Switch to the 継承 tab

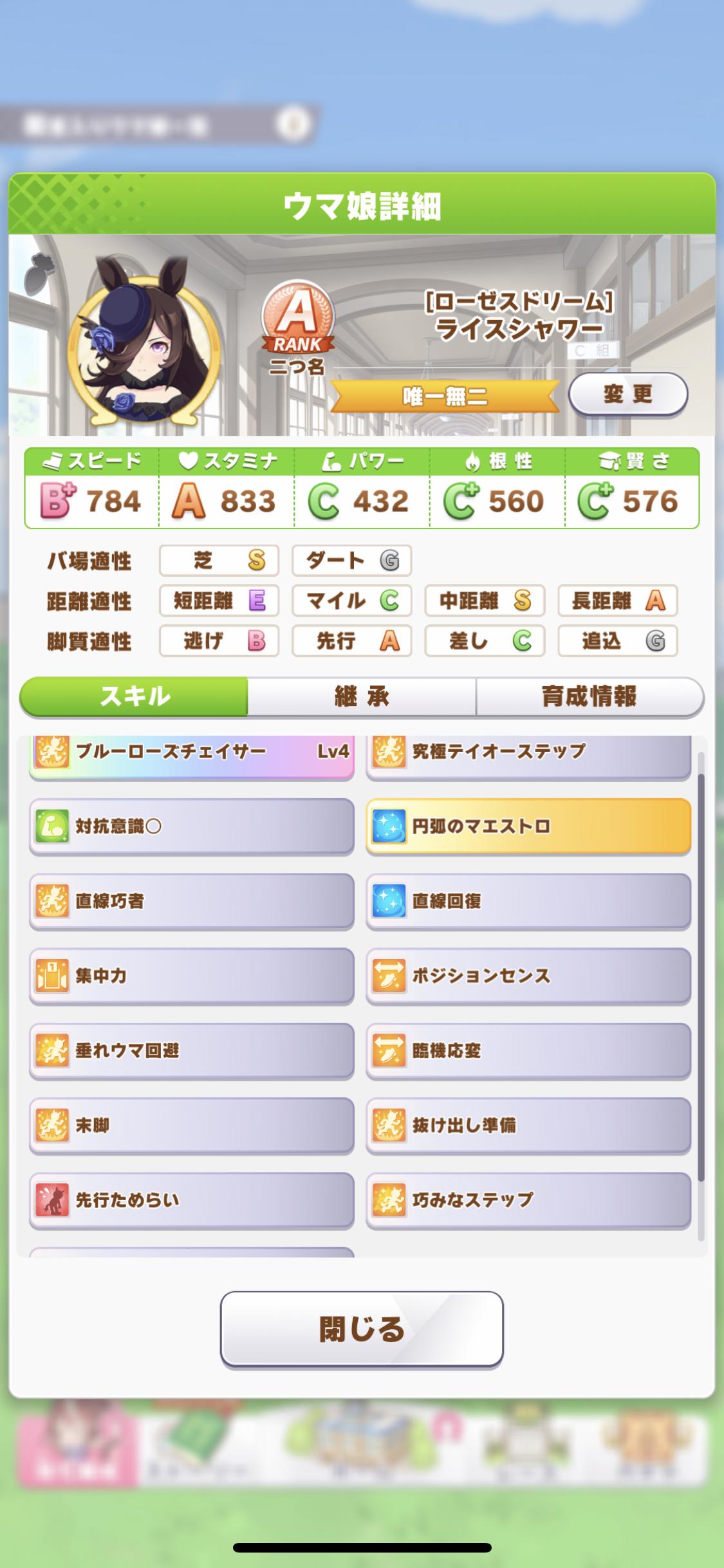click(362, 696)
